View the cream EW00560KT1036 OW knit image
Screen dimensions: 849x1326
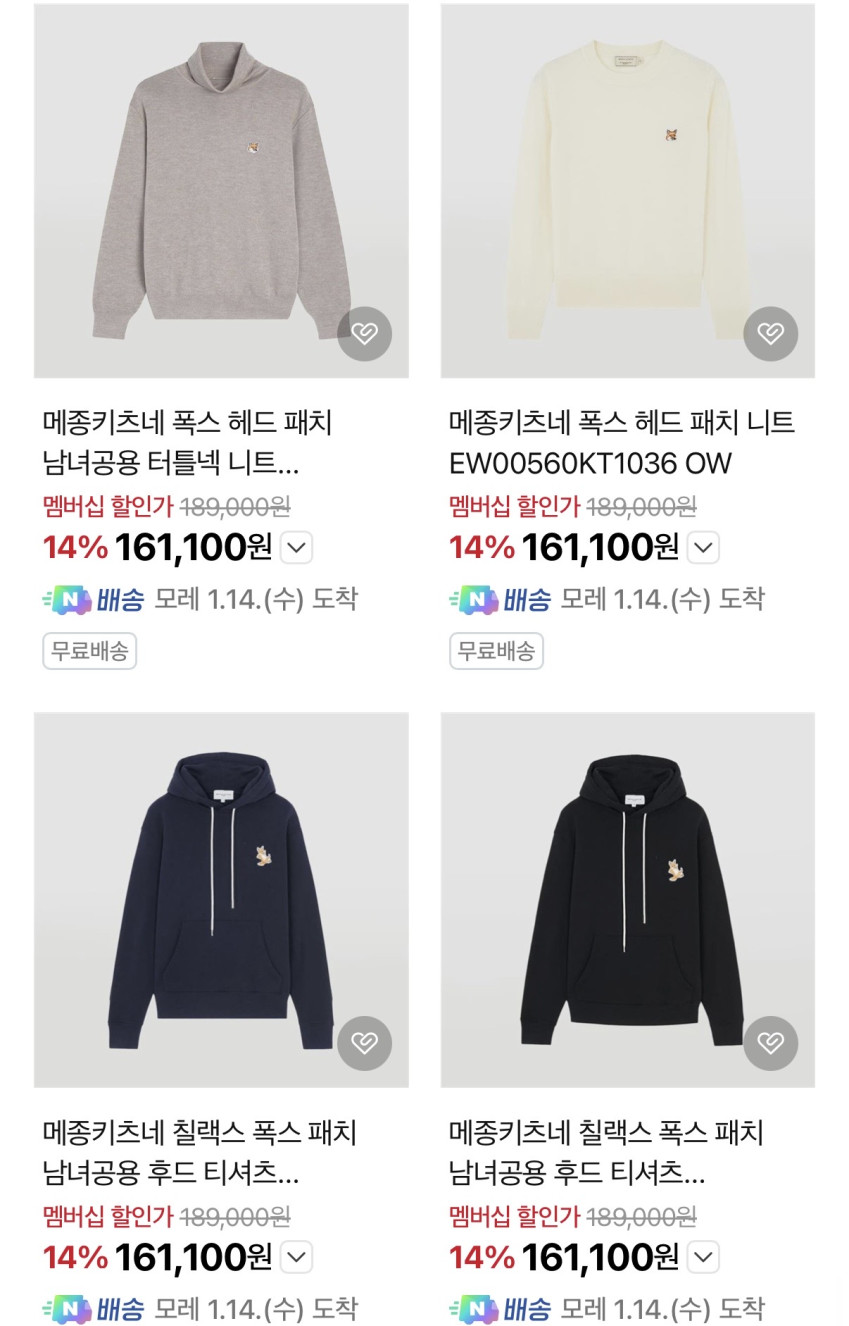pyautogui.click(x=627, y=190)
